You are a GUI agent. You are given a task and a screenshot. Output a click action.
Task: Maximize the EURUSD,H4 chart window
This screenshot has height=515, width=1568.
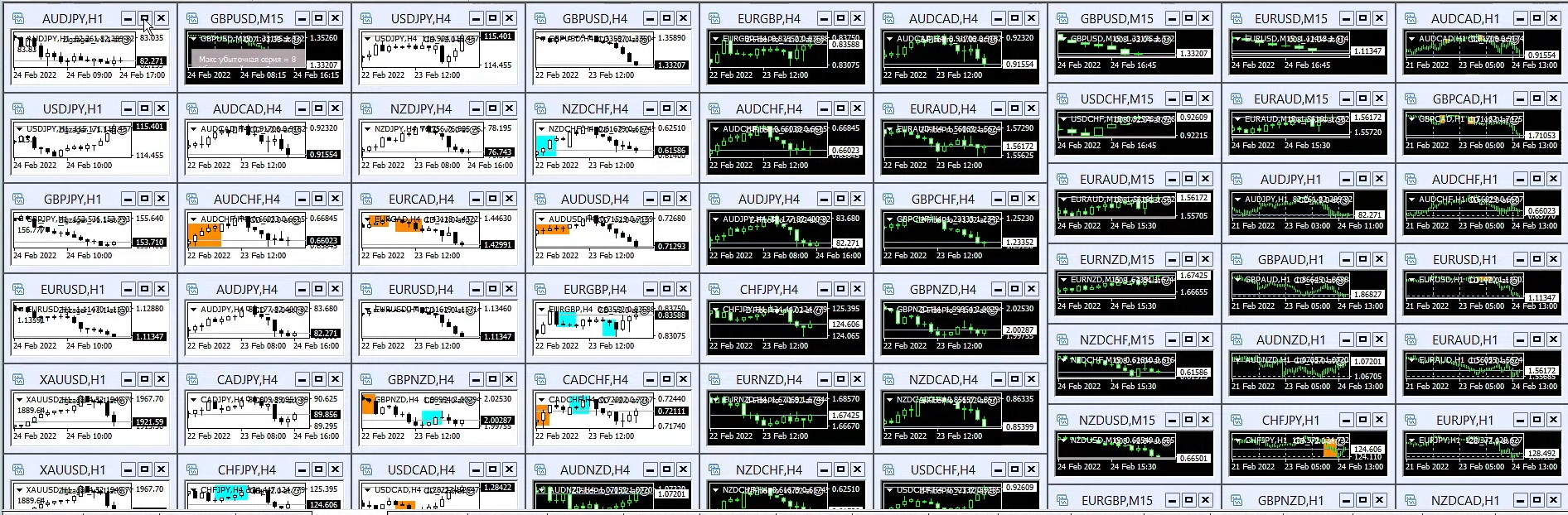point(493,289)
